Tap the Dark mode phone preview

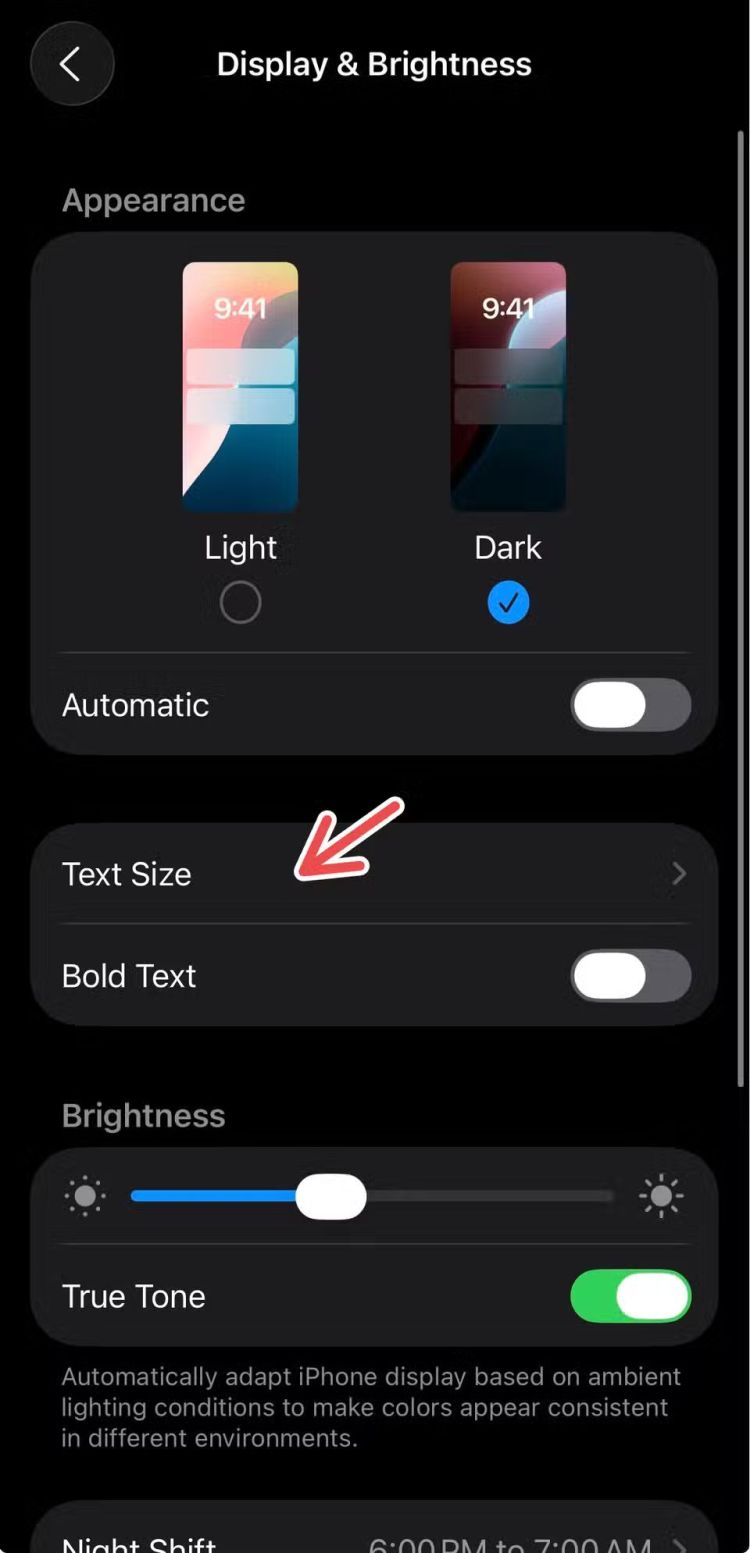coord(508,387)
